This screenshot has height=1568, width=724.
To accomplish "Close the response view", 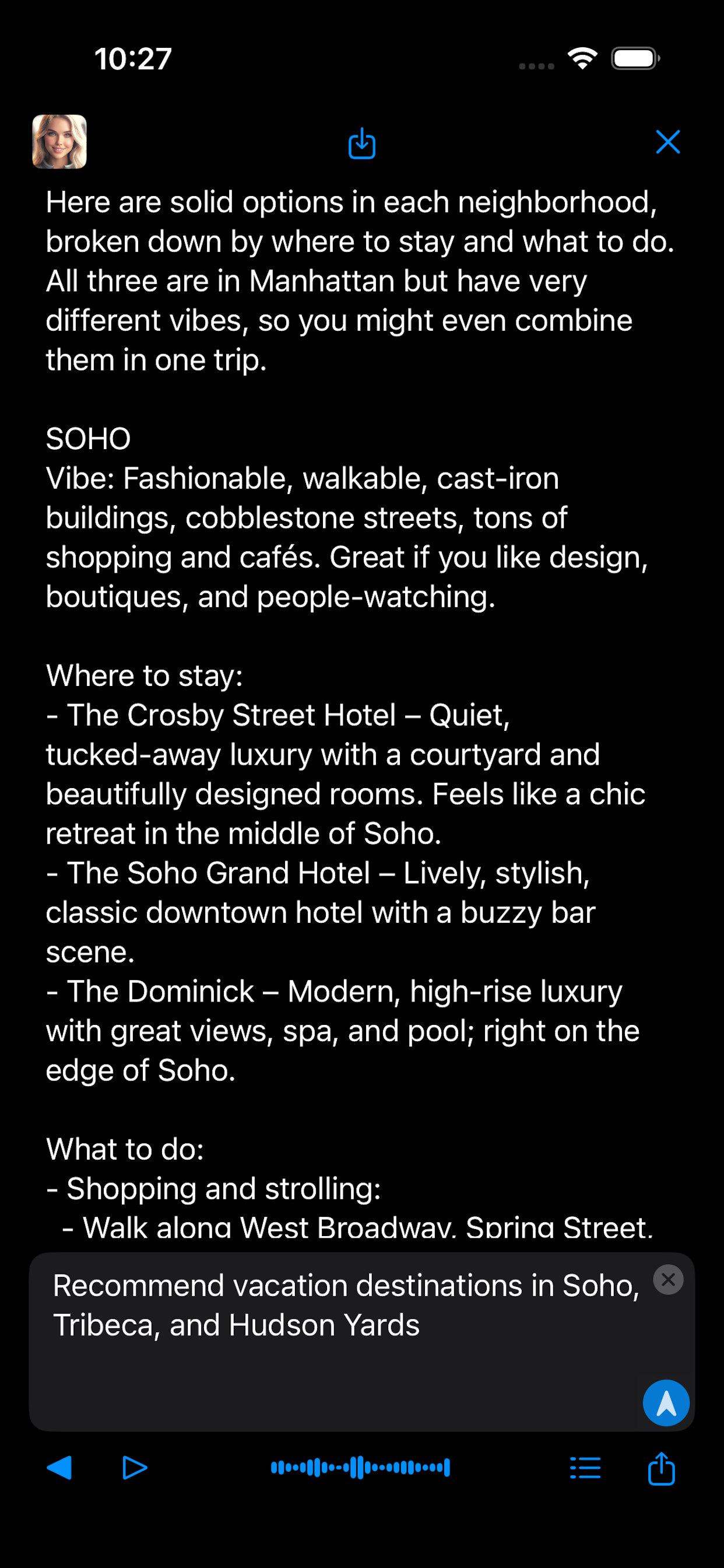I will [667, 142].
